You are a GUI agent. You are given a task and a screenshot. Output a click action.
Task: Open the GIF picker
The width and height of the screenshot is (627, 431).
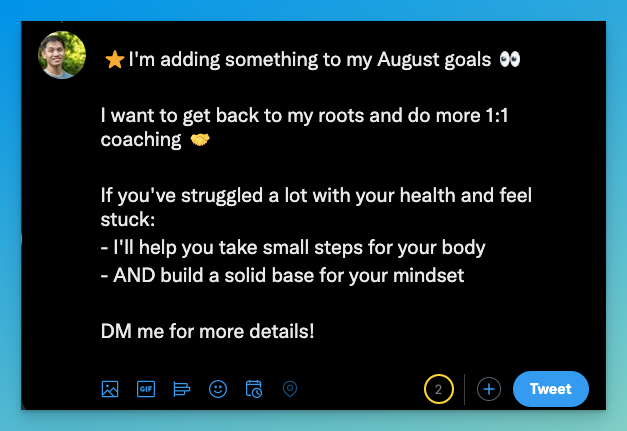click(x=146, y=389)
